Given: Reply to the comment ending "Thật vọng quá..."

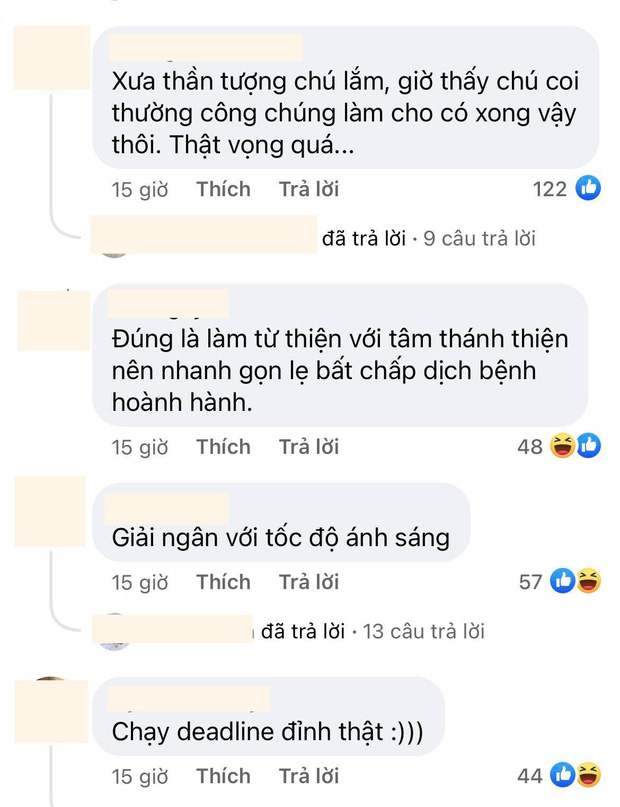Looking at the screenshot, I should pos(308,189).
